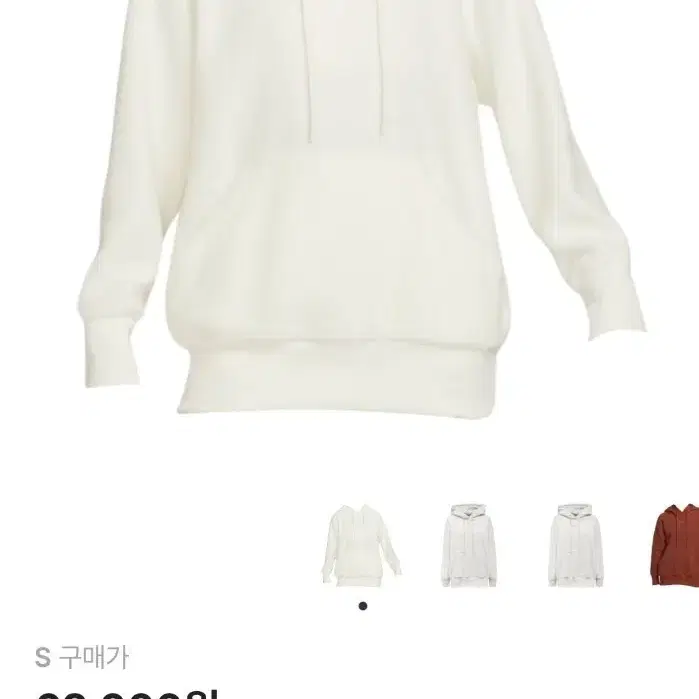Select the cream white hoodie thumbnail
699x699 pixels.
(362, 545)
